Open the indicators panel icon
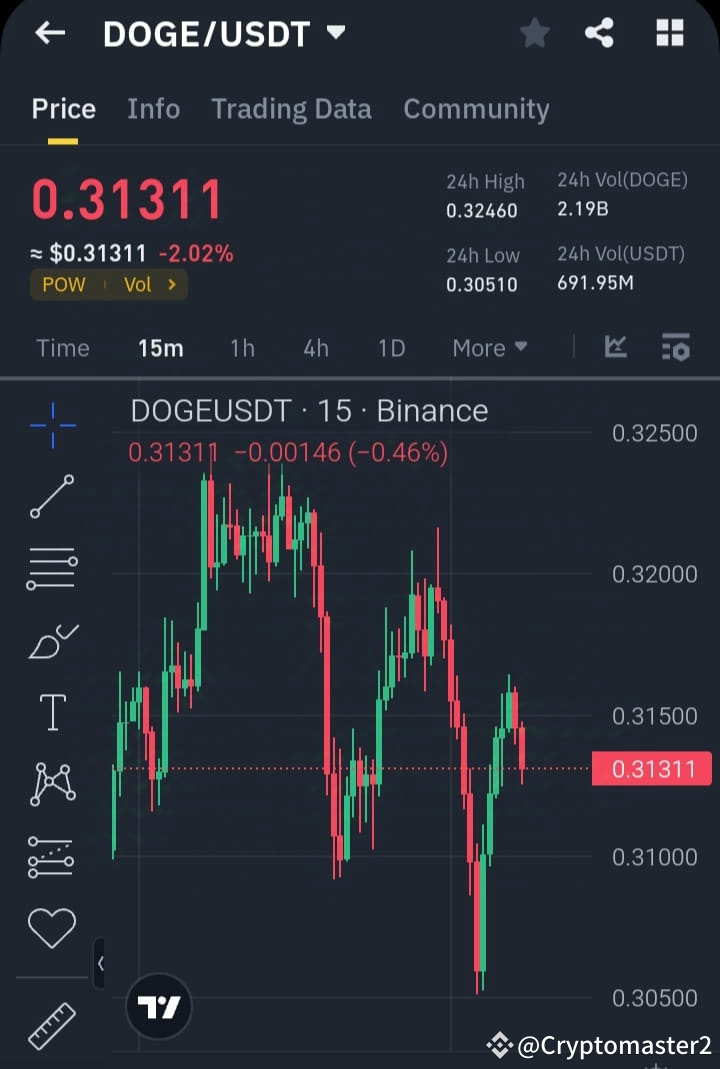 [676, 348]
